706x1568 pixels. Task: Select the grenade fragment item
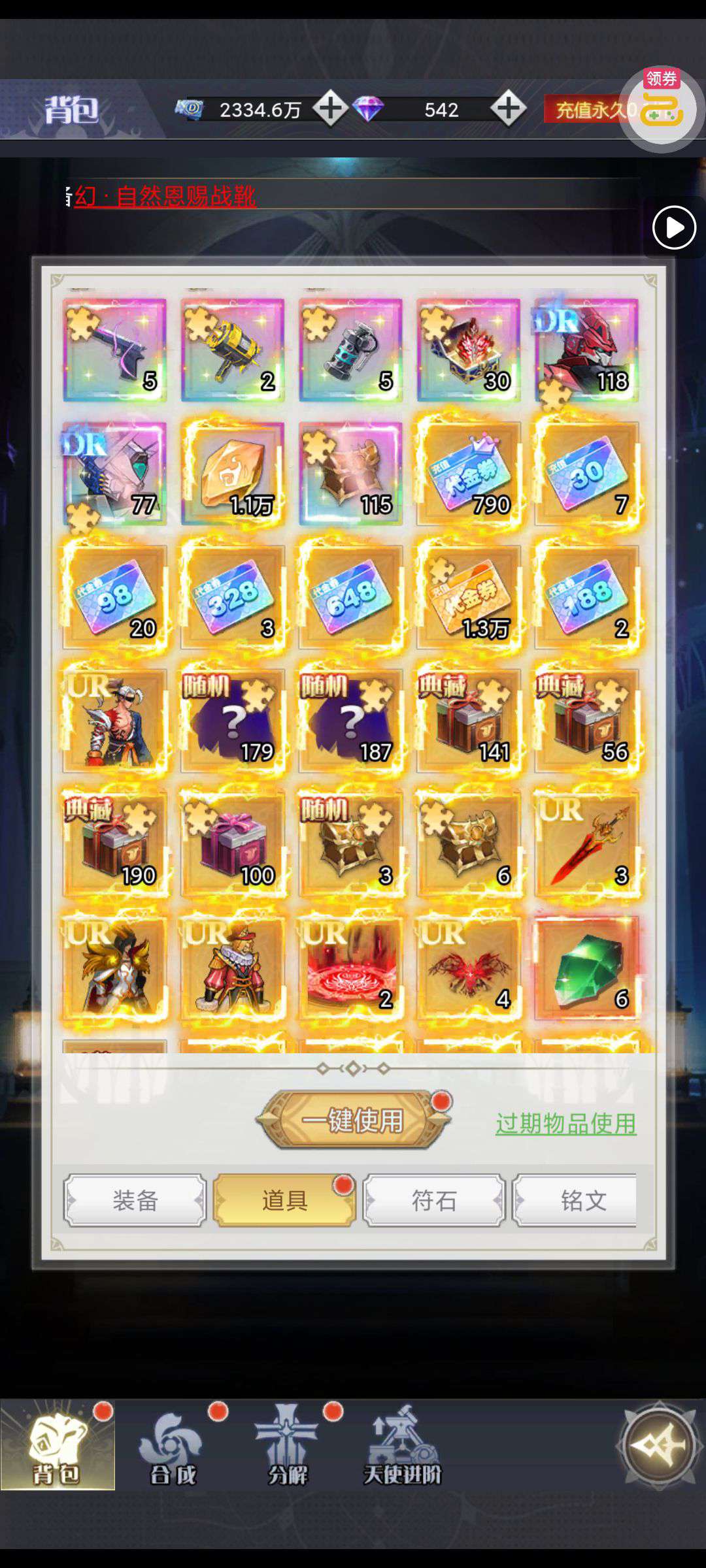pos(351,350)
